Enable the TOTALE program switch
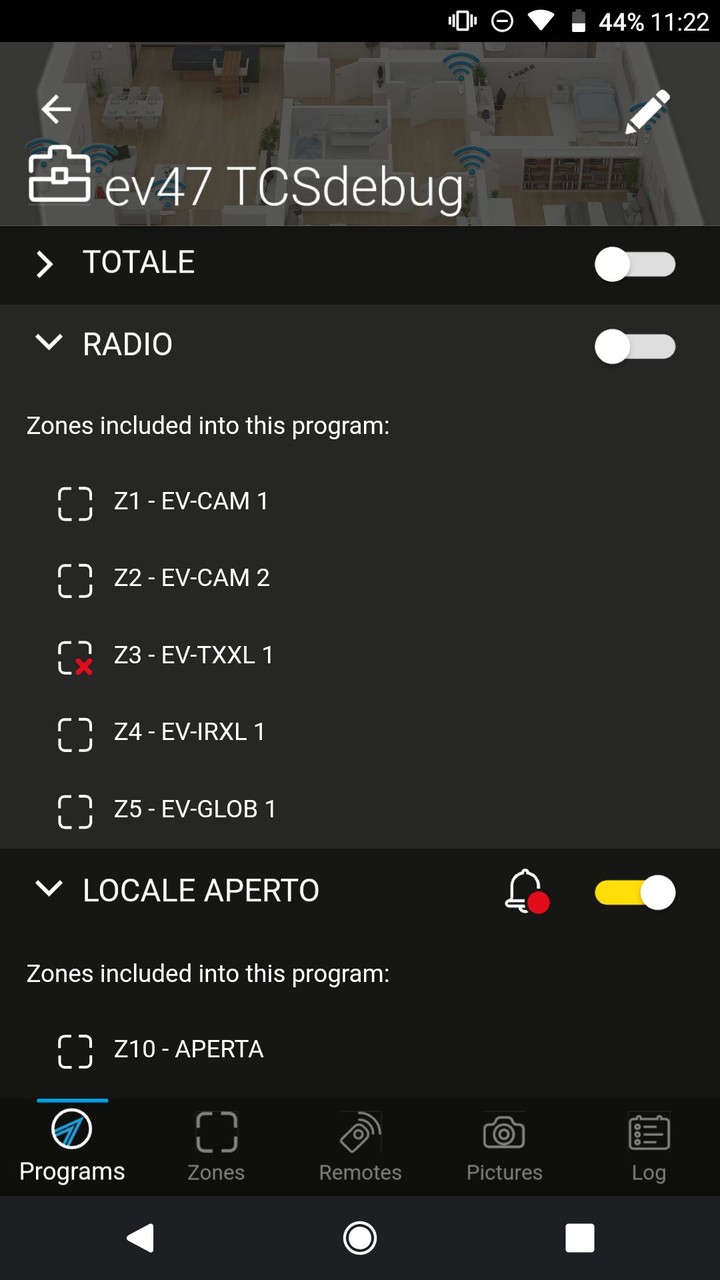The width and height of the screenshot is (720, 1280). pyautogui.click(x=635, y=265)
